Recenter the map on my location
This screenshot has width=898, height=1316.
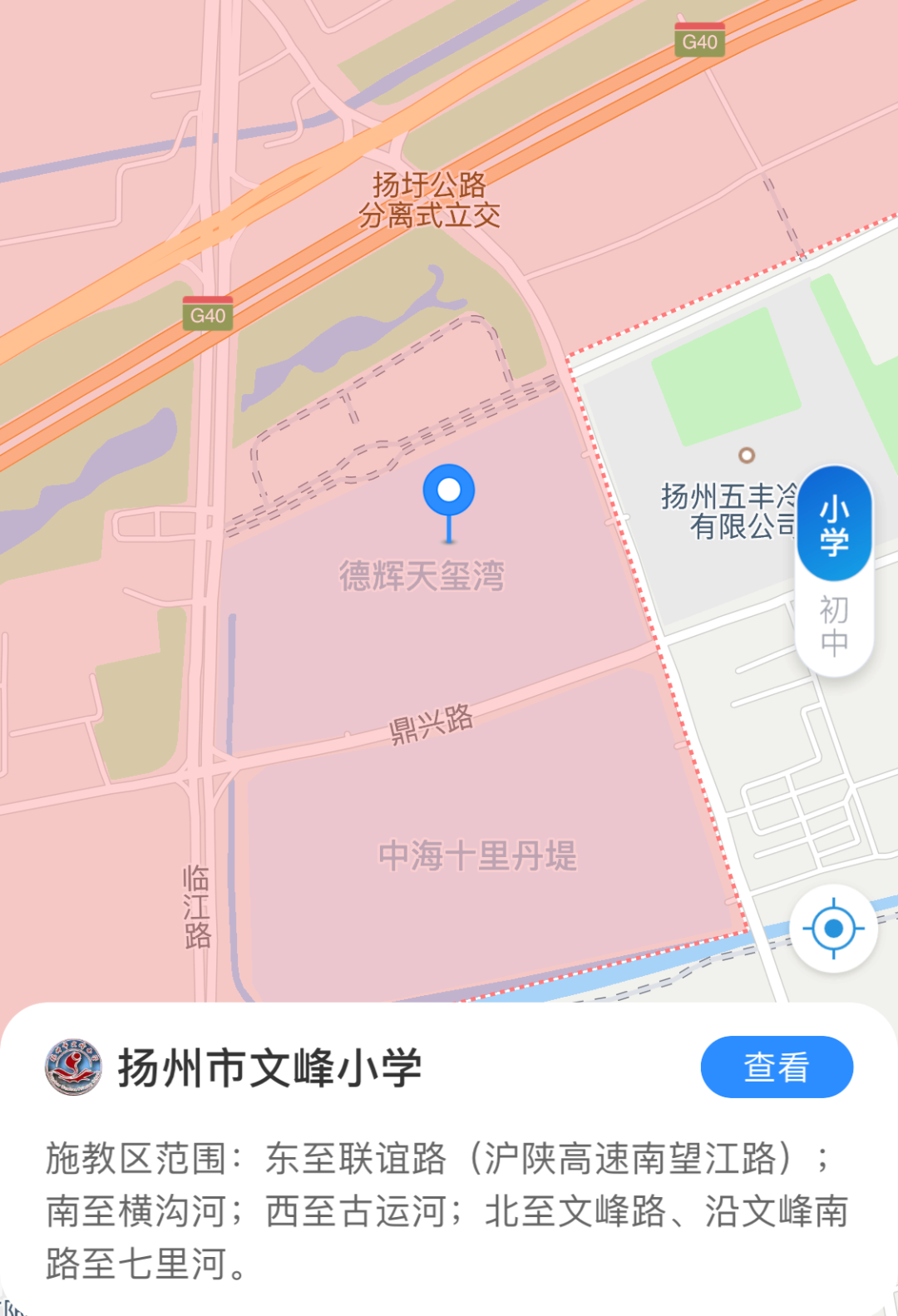pos(833,928)
